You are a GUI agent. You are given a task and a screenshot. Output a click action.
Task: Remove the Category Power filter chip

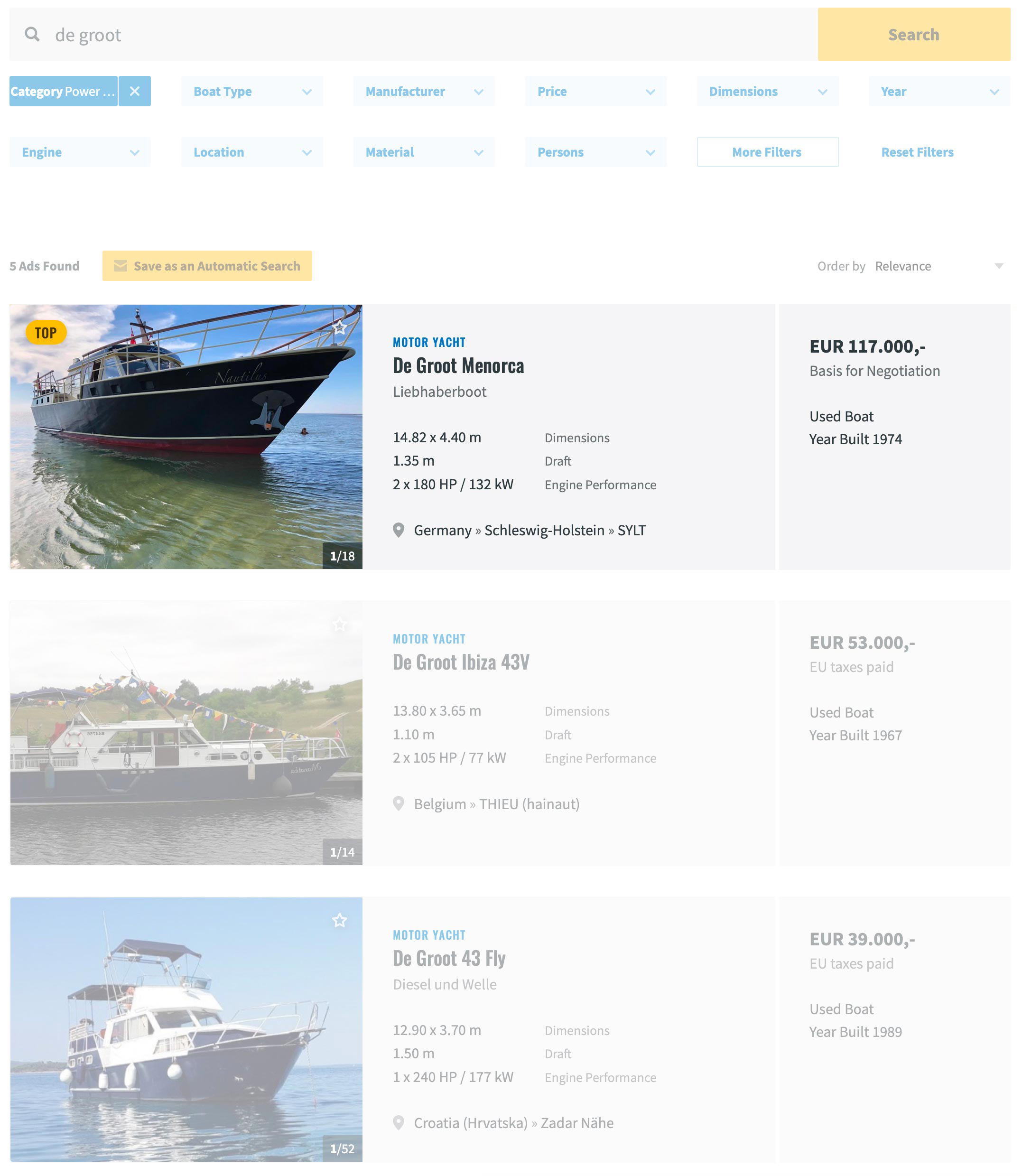coord(135,91)
